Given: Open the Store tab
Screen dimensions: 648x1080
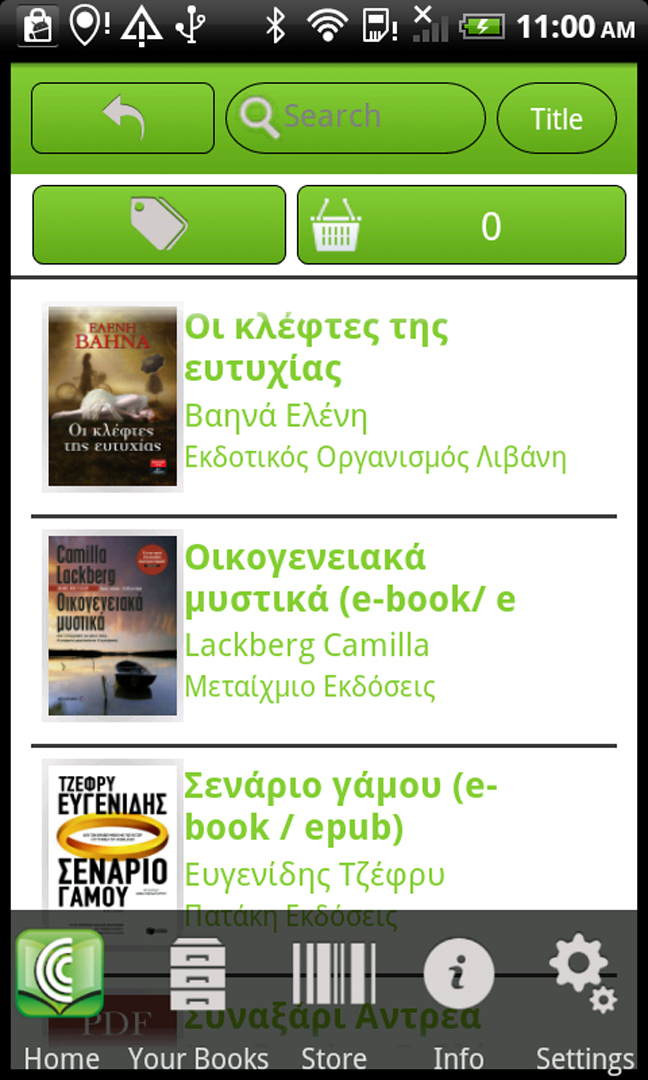Looking at the screenshot, I should [334, 1000].
